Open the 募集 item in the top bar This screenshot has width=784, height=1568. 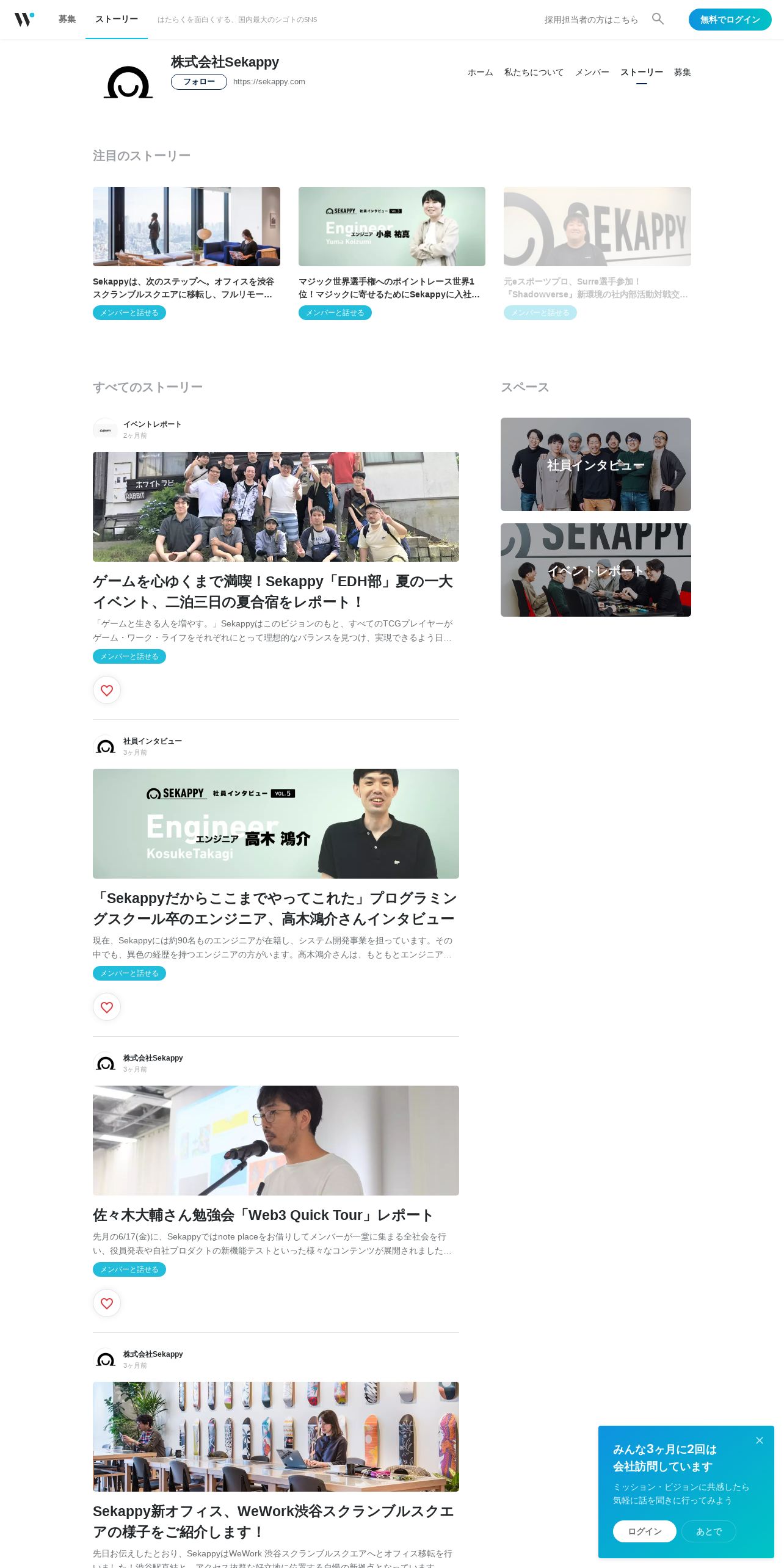click(67, 20)
